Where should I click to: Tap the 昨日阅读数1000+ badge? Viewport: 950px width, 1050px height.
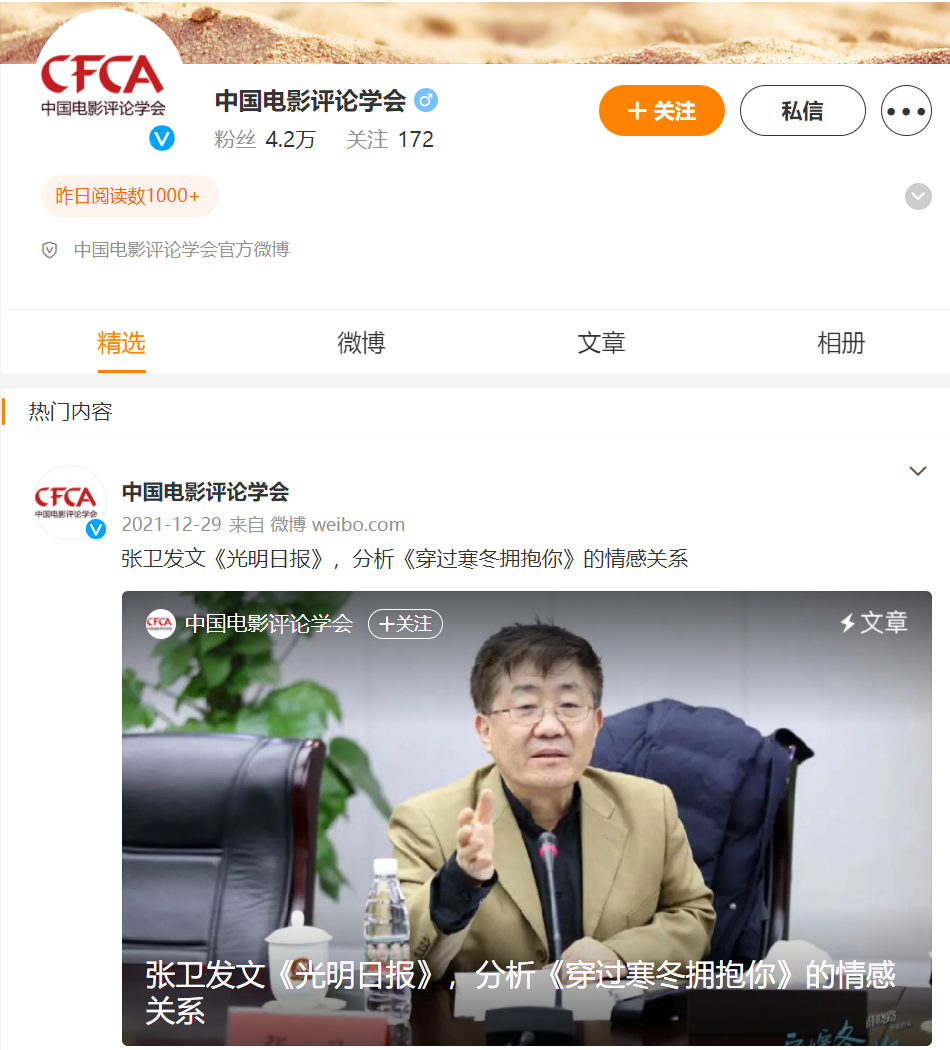point(129,196)
